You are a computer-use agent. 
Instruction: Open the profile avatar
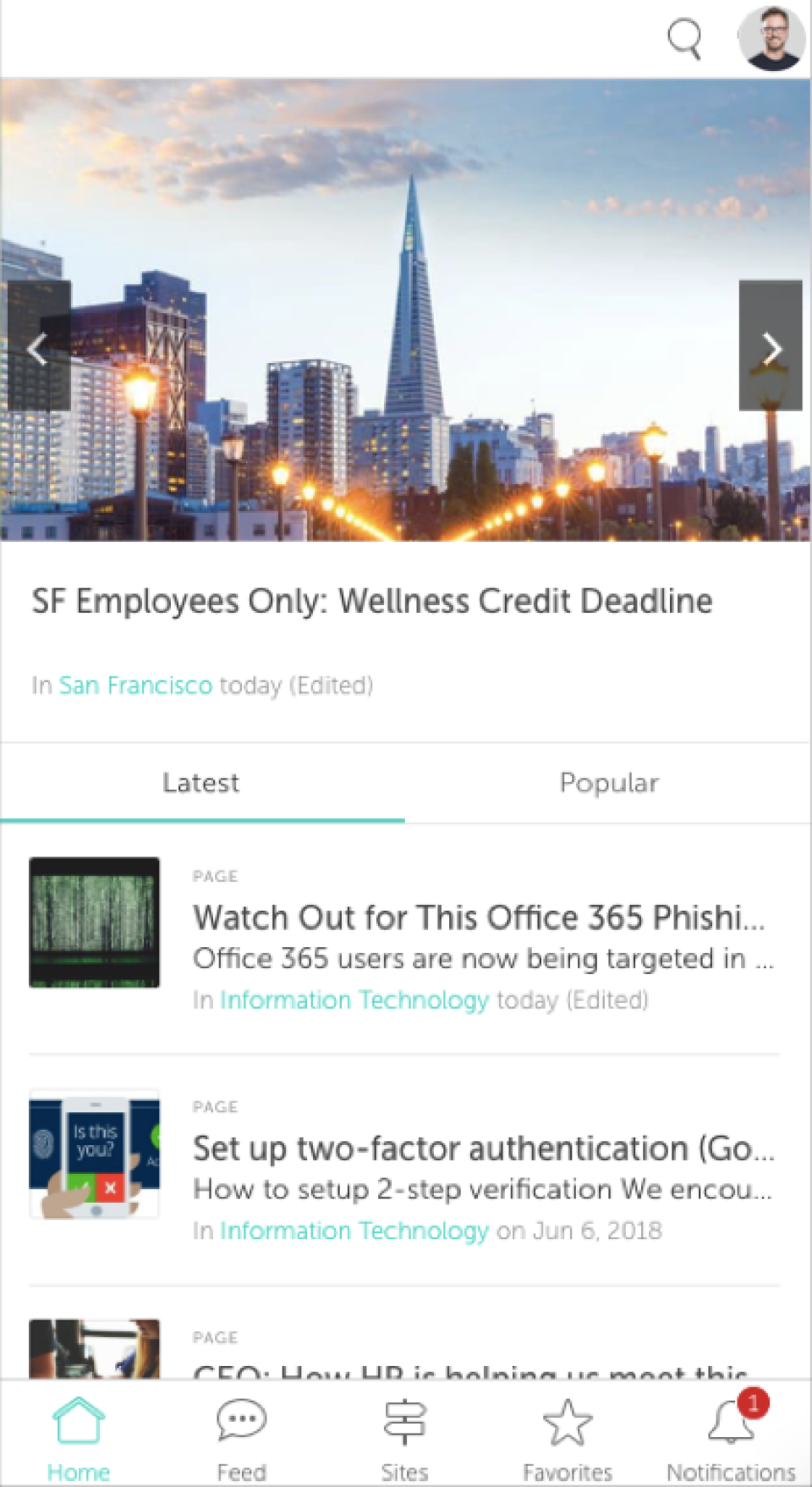[x=771, y=39]
